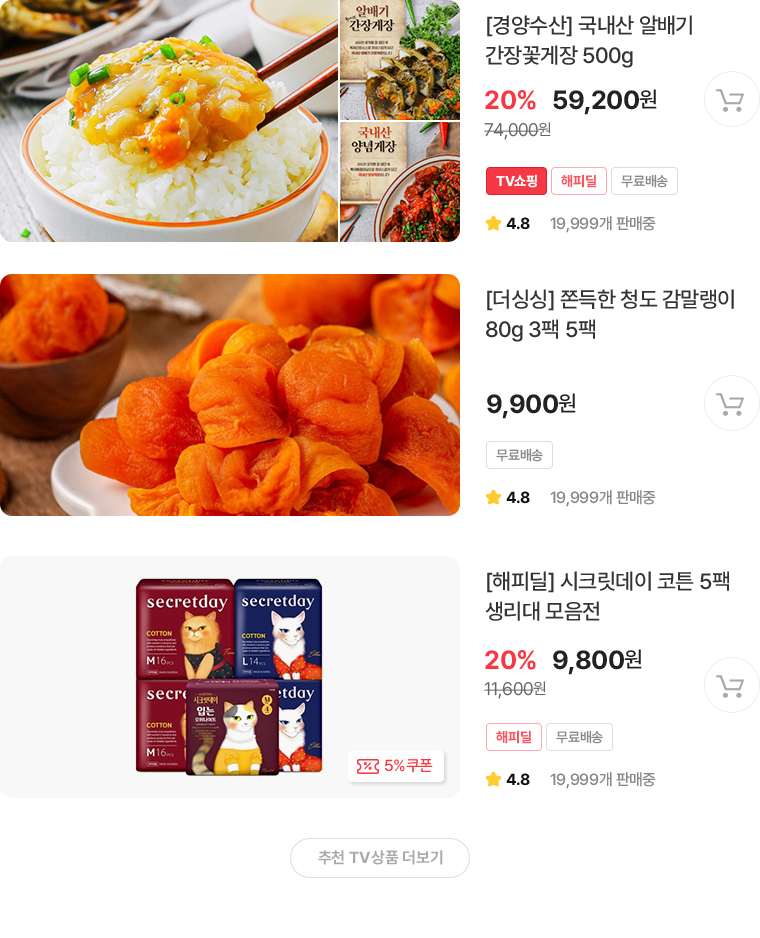Add 청도 감말랭이 to cart
Viewport: 760px width, 938px height.
point(731,404)
